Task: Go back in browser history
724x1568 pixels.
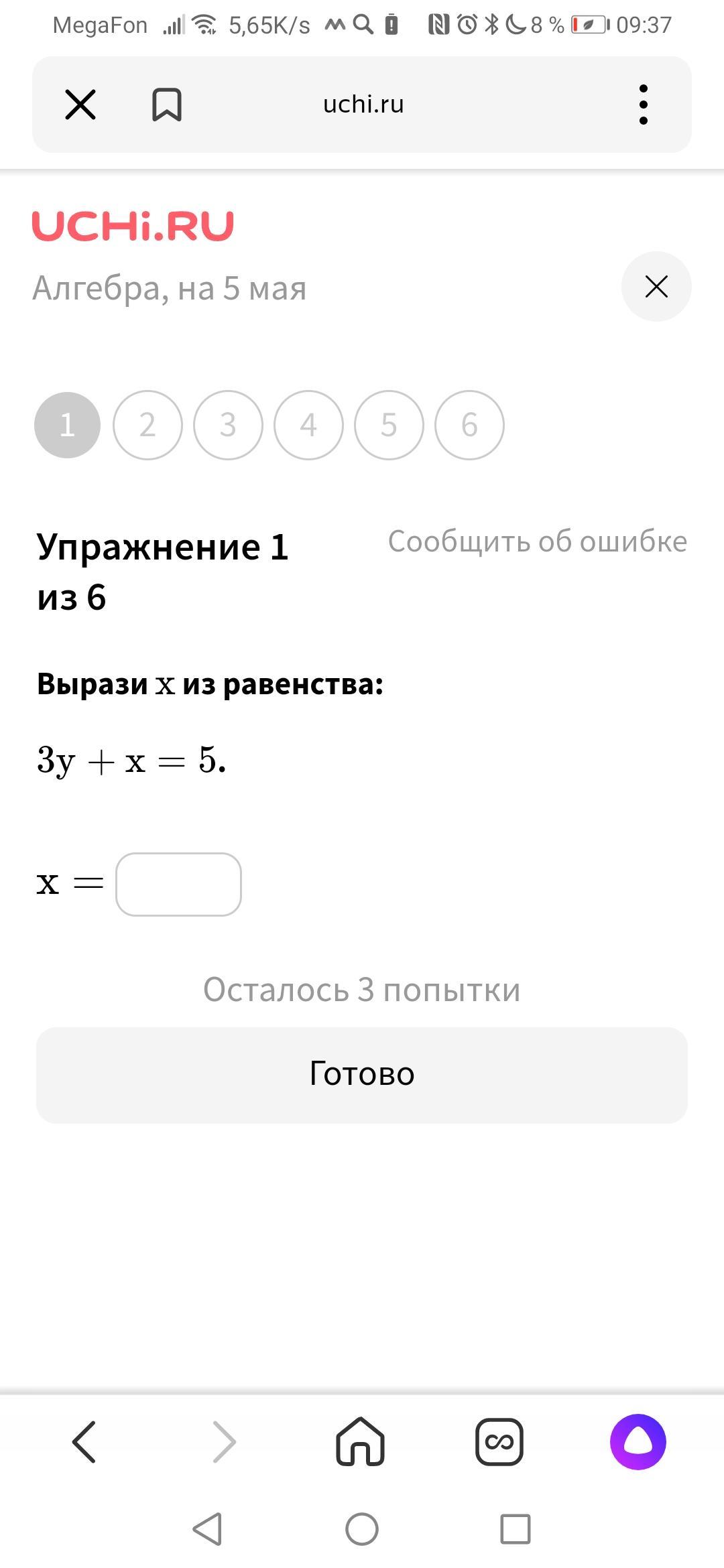Action: click(x=84, y=1441)
